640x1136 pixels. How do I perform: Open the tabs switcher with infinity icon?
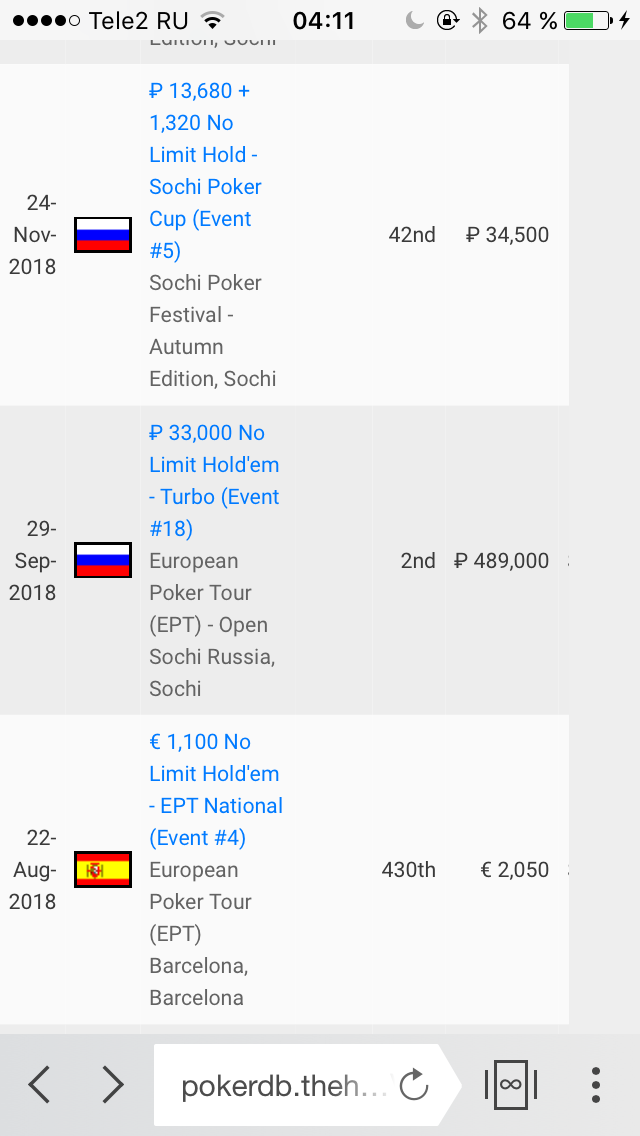pyautogui.click(x=510, y=1085)
